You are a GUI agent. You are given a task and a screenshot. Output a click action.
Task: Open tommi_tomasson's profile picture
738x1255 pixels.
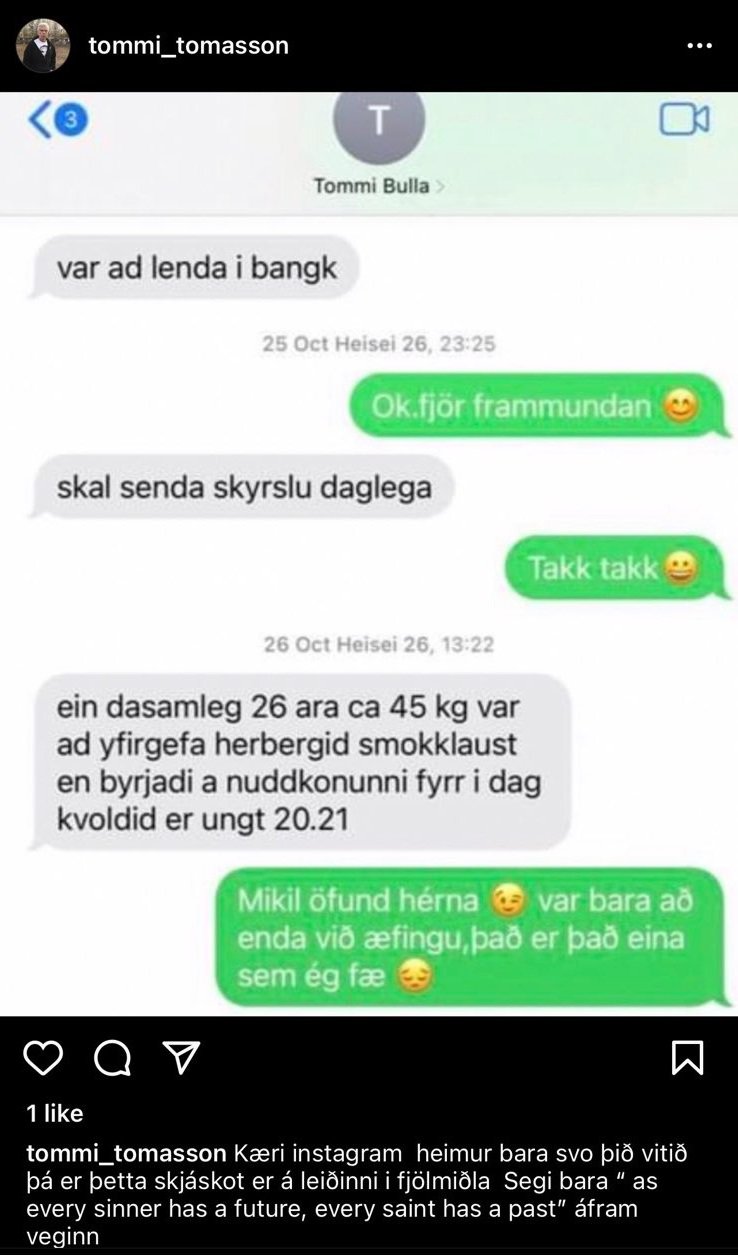click(x=44, y=45)
